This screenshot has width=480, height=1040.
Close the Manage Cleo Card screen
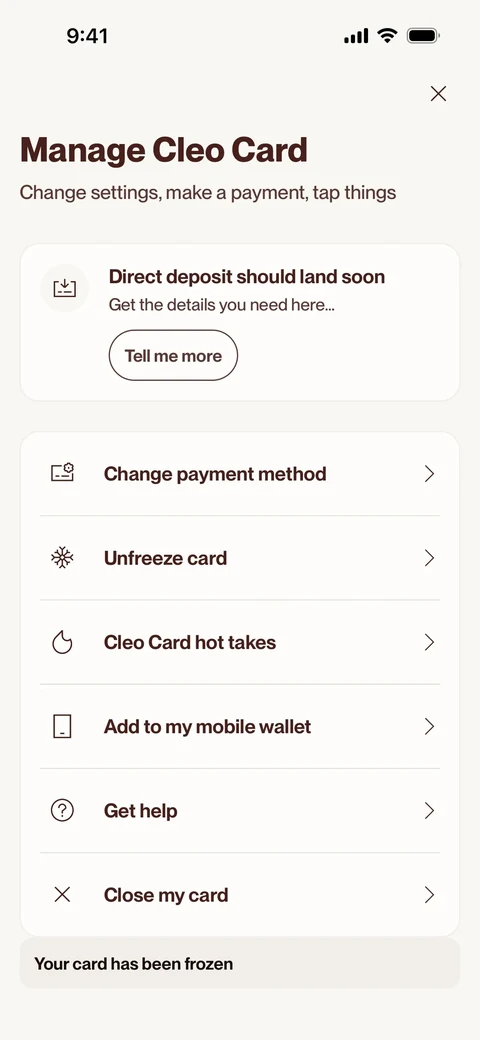point(438,94)
